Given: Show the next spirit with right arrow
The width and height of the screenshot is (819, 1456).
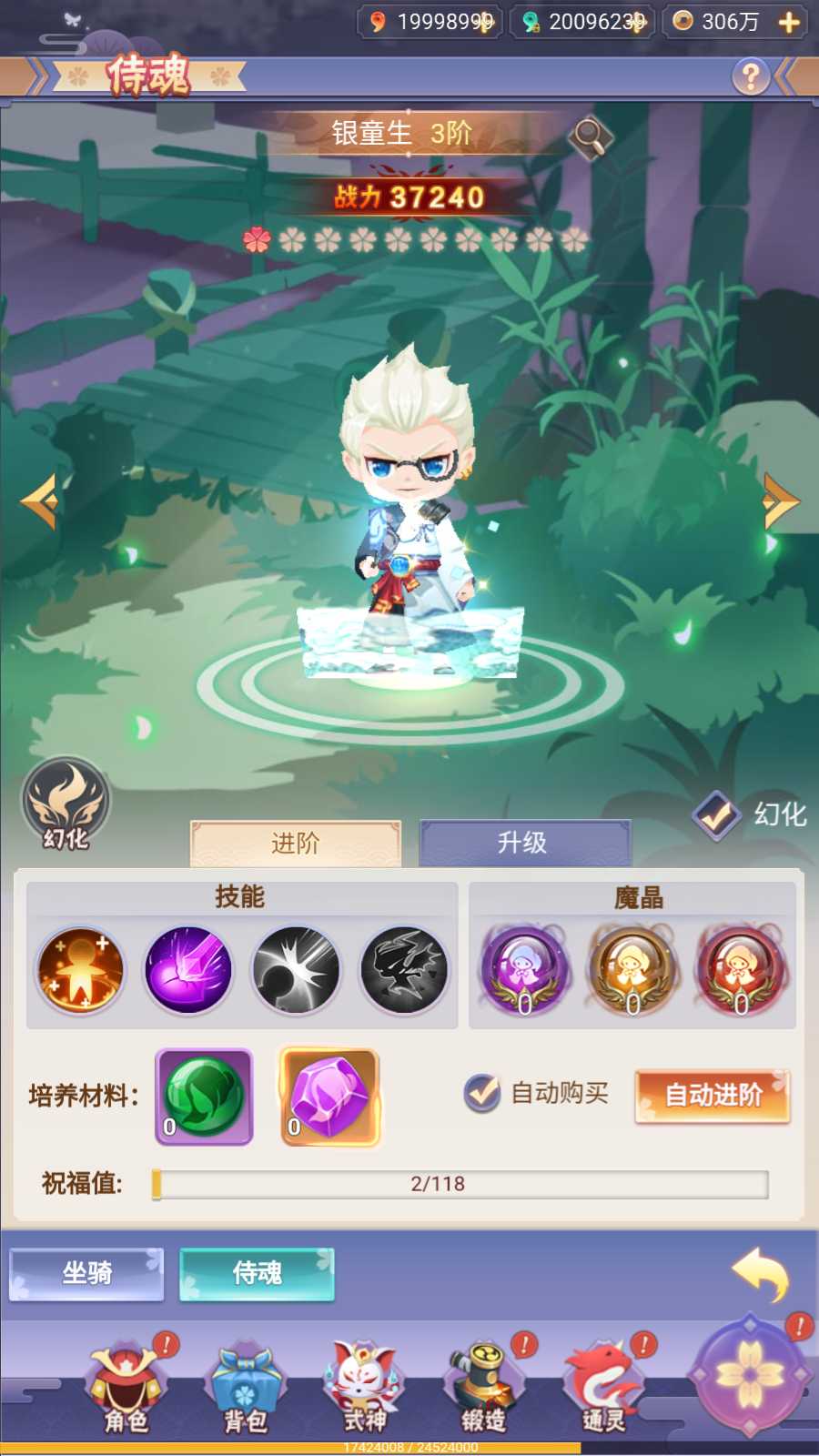Looking at the screenshot, I should (780, 500).
